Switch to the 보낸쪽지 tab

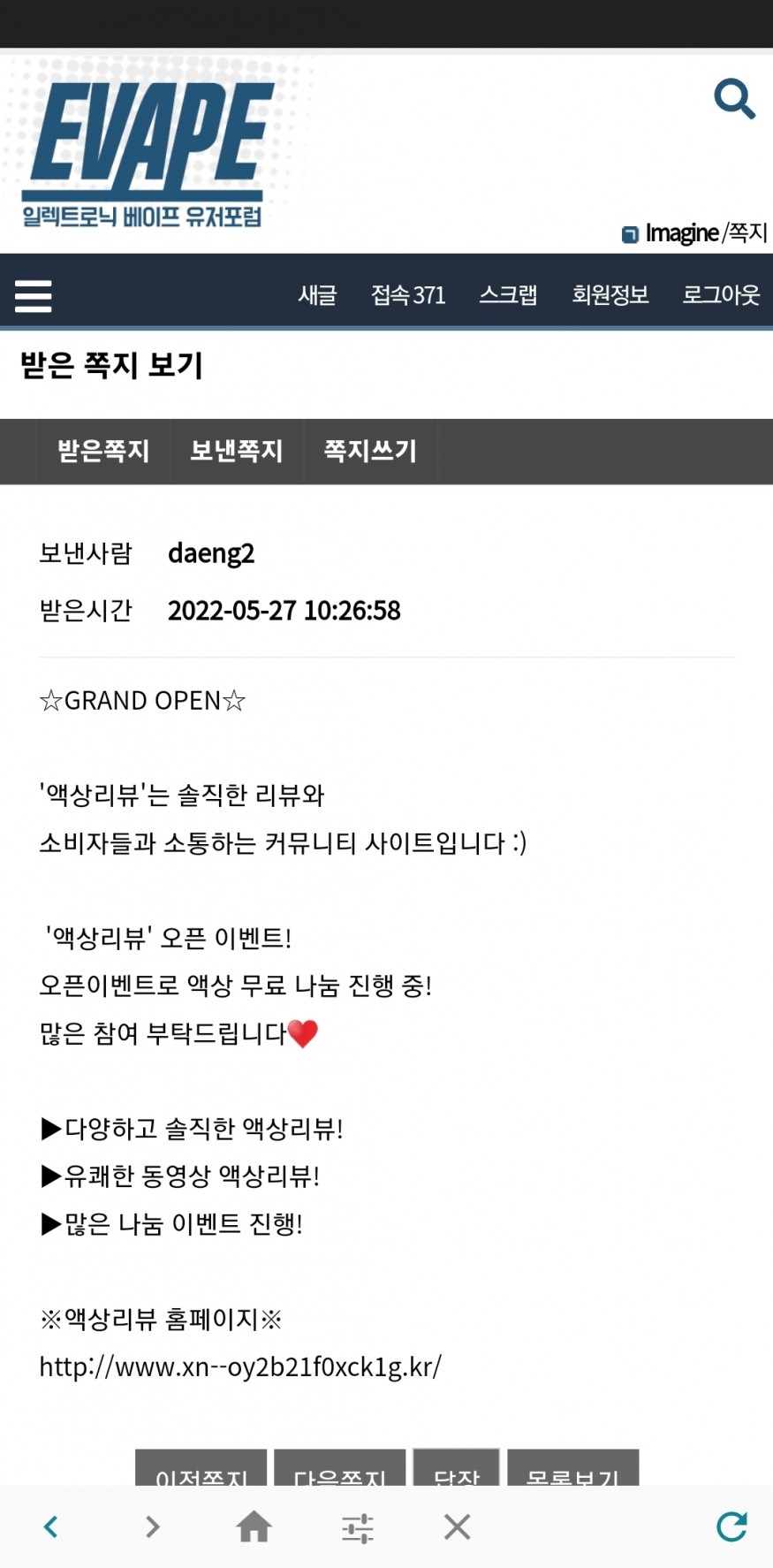pos(237,451)
